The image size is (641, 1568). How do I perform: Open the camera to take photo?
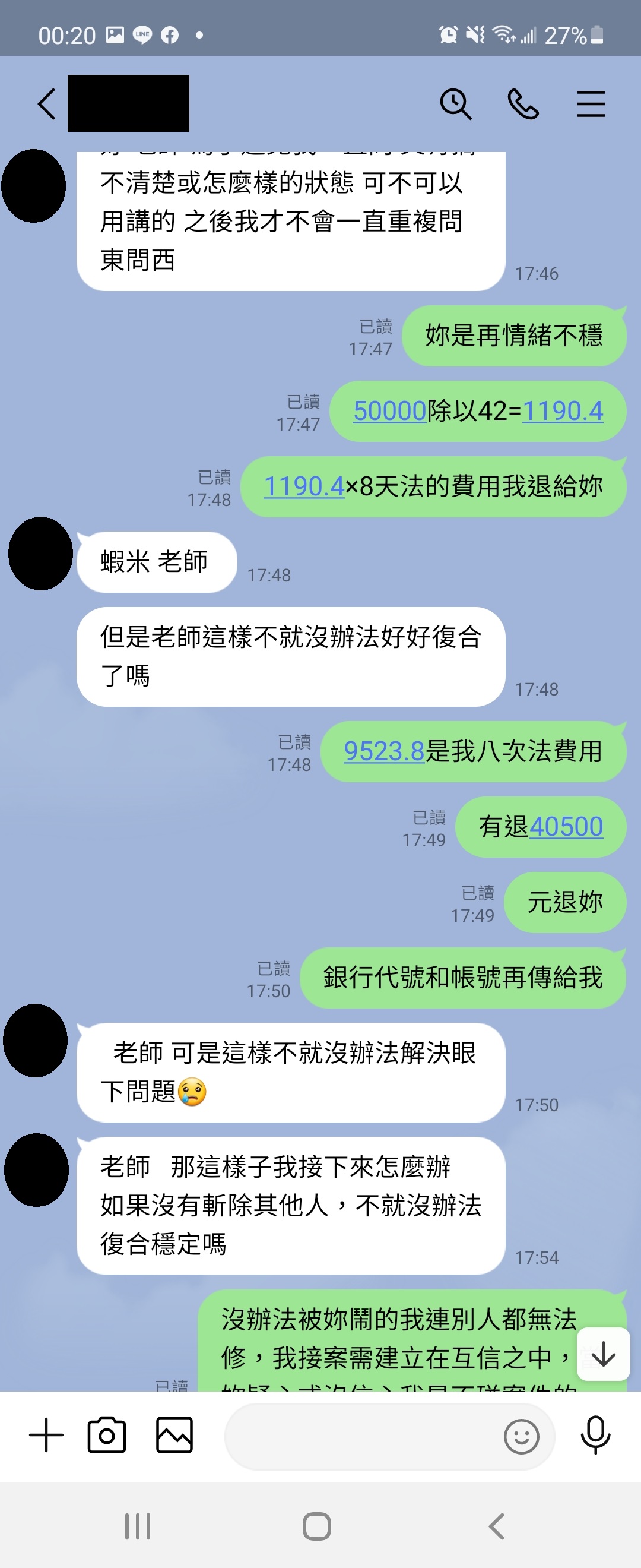[107, 1436]
